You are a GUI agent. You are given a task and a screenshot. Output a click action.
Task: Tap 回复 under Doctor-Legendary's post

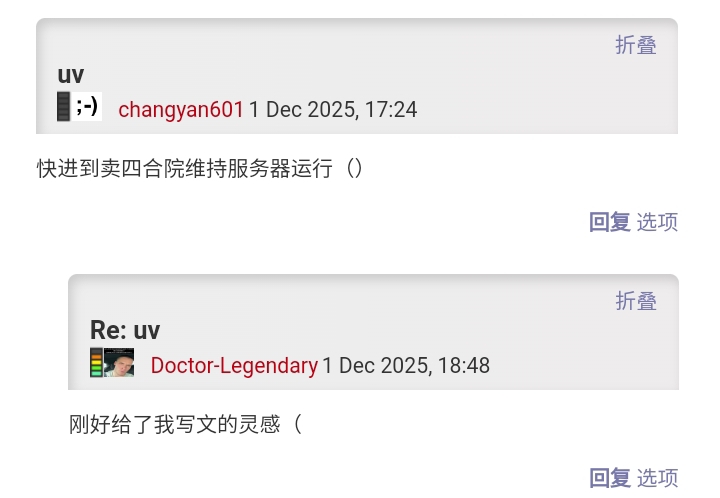pos(609,478)
